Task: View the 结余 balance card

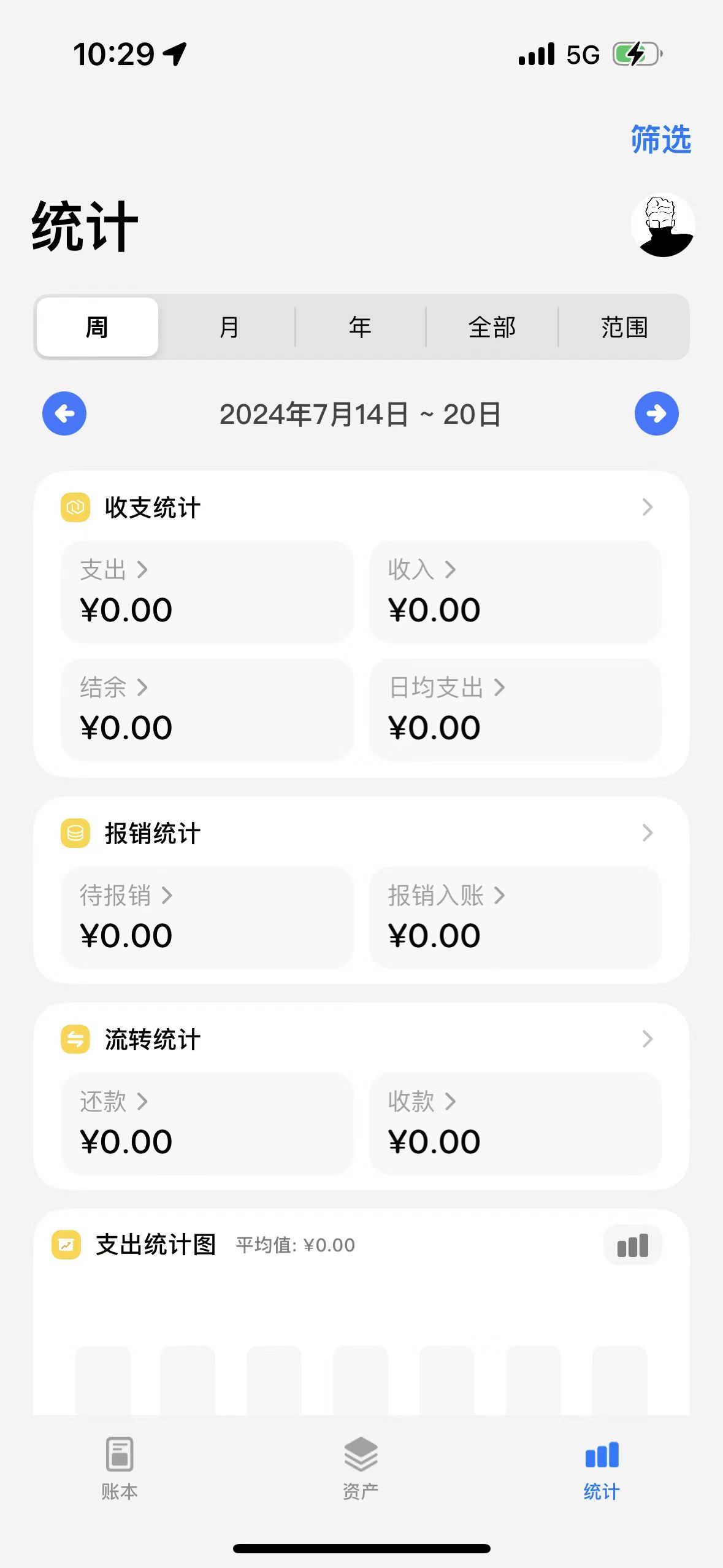Action: coord(207,709)
